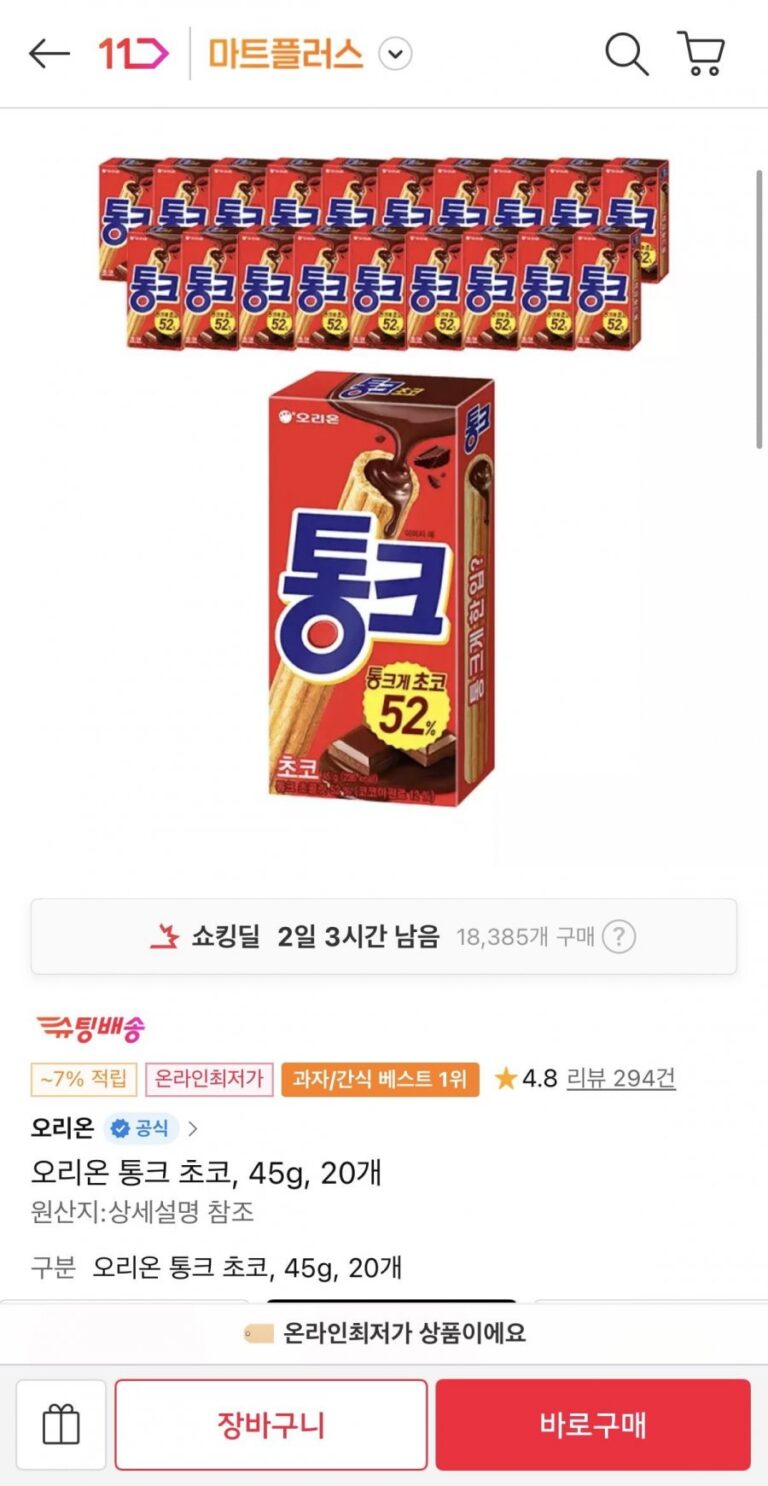The width and height of the screenshot is (768, 1486).
Task: Go back to the previous page
Action: (49, 54)
